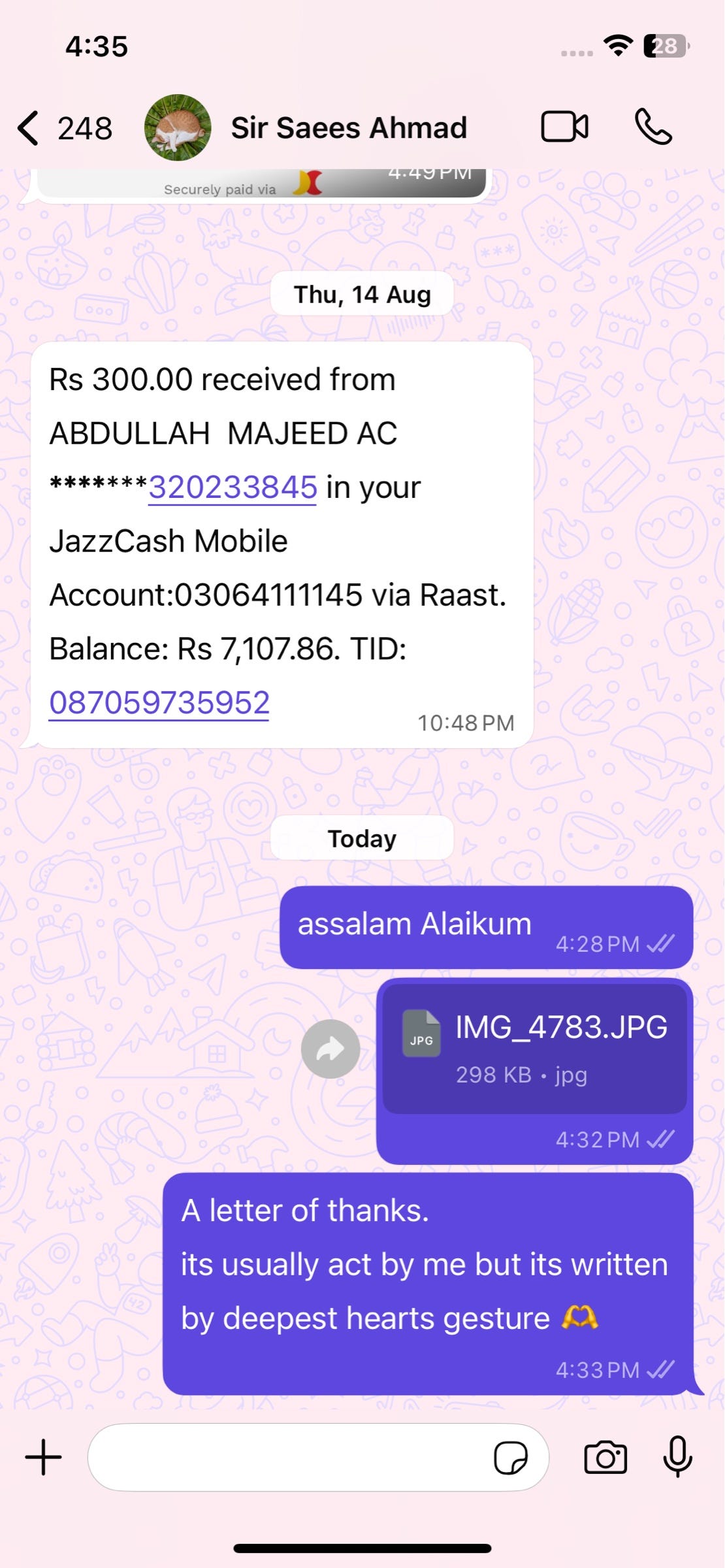Tap the 320233845 number link
The image size is (725, 1568).
(233, 487)
